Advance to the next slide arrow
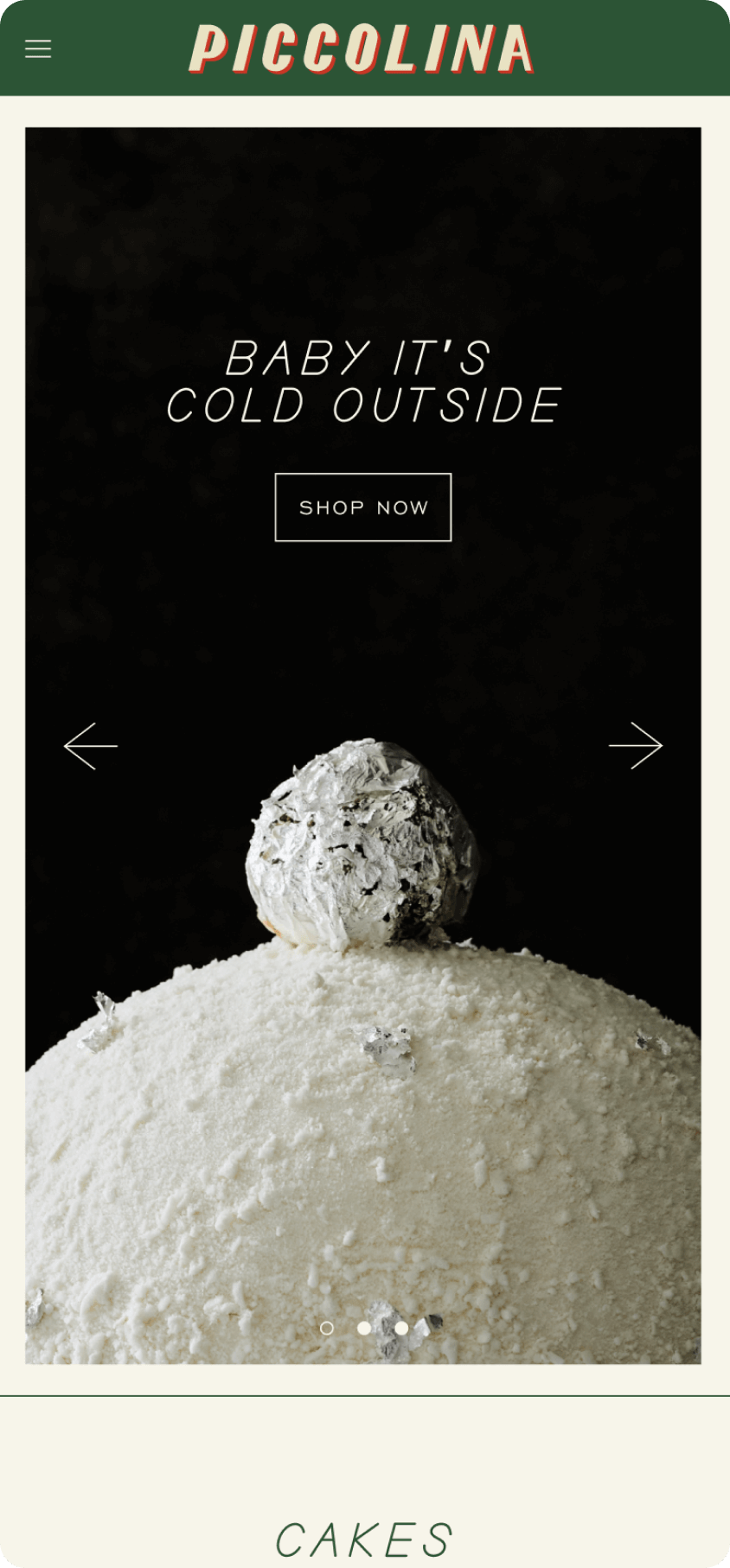 pyautogui.click(x=636, y=746)
